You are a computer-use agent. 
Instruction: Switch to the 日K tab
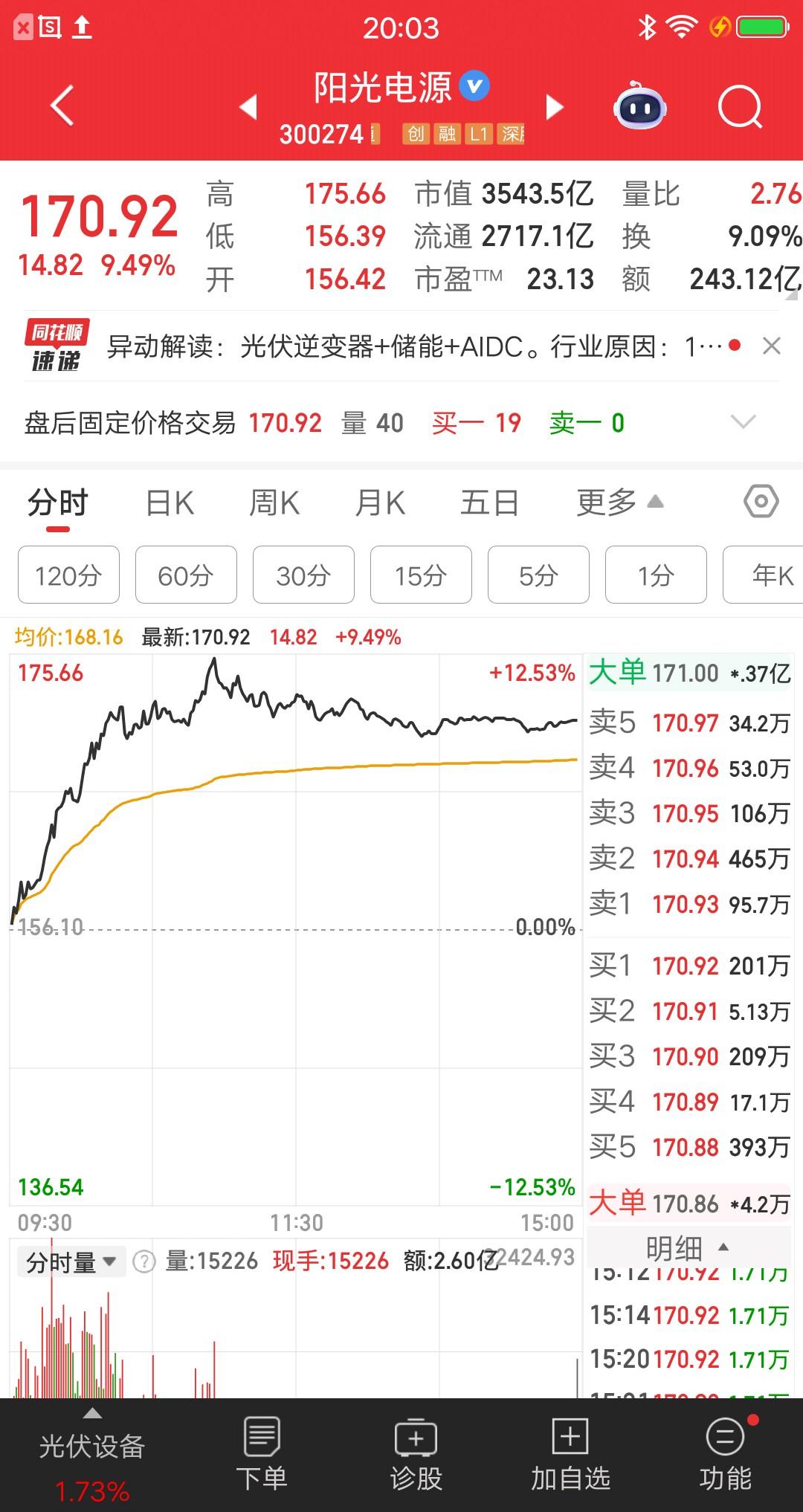(x=170, y=503)
